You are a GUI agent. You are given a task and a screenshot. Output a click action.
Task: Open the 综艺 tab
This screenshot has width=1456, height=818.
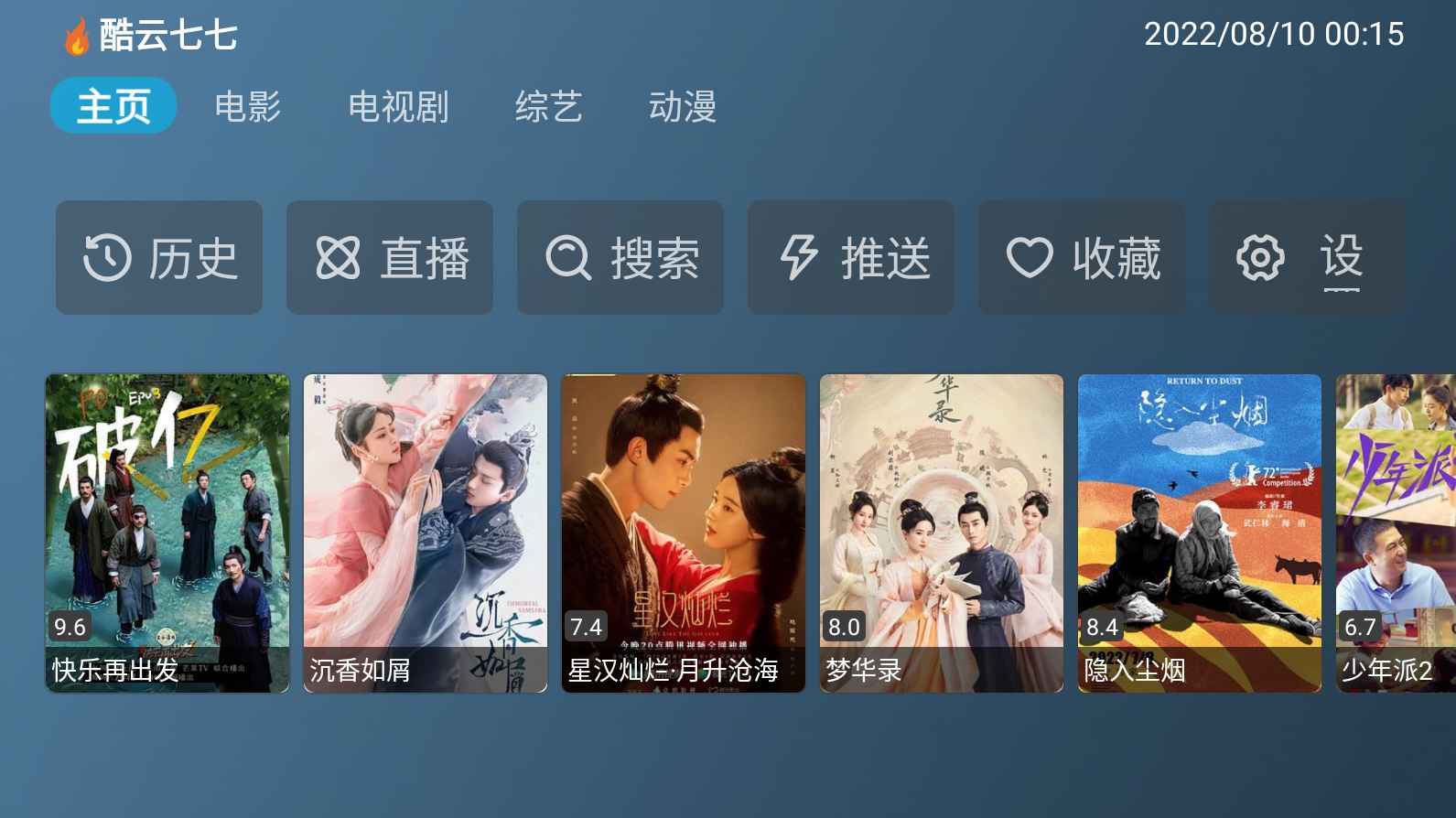(548, 107)
